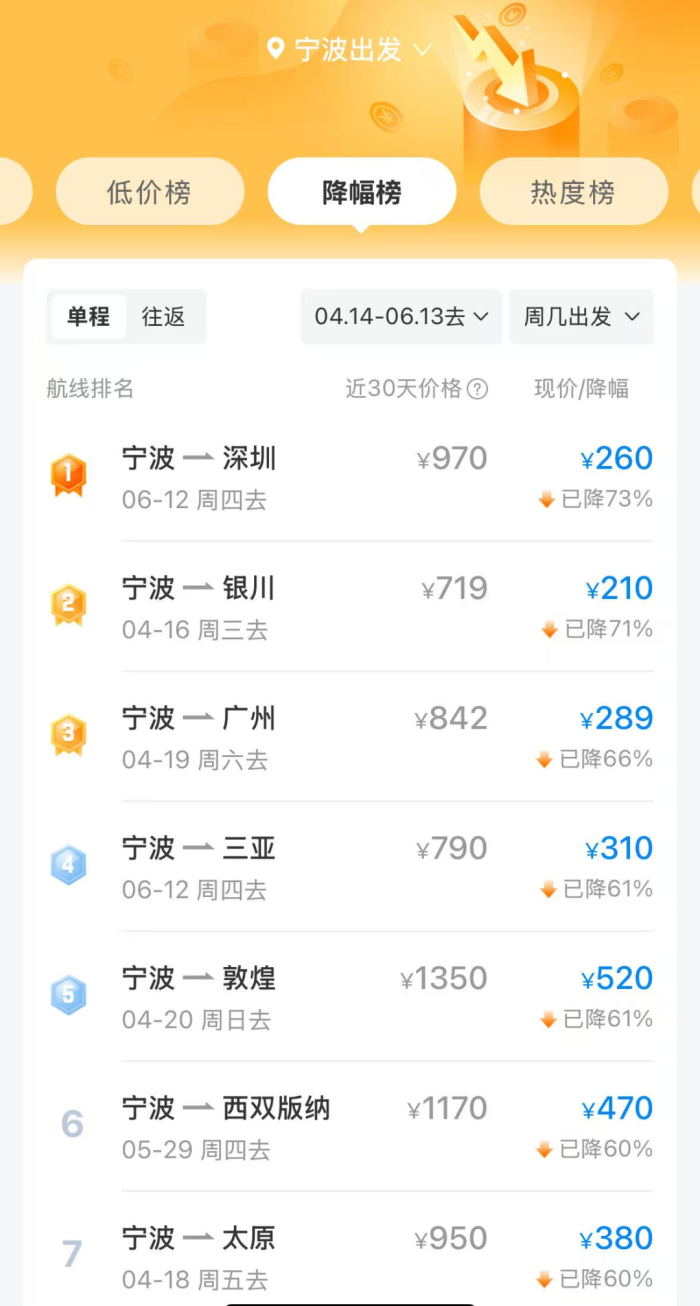
Task: Open the 宁波 to 银川 flight deal
Action: tap(350, 606)
